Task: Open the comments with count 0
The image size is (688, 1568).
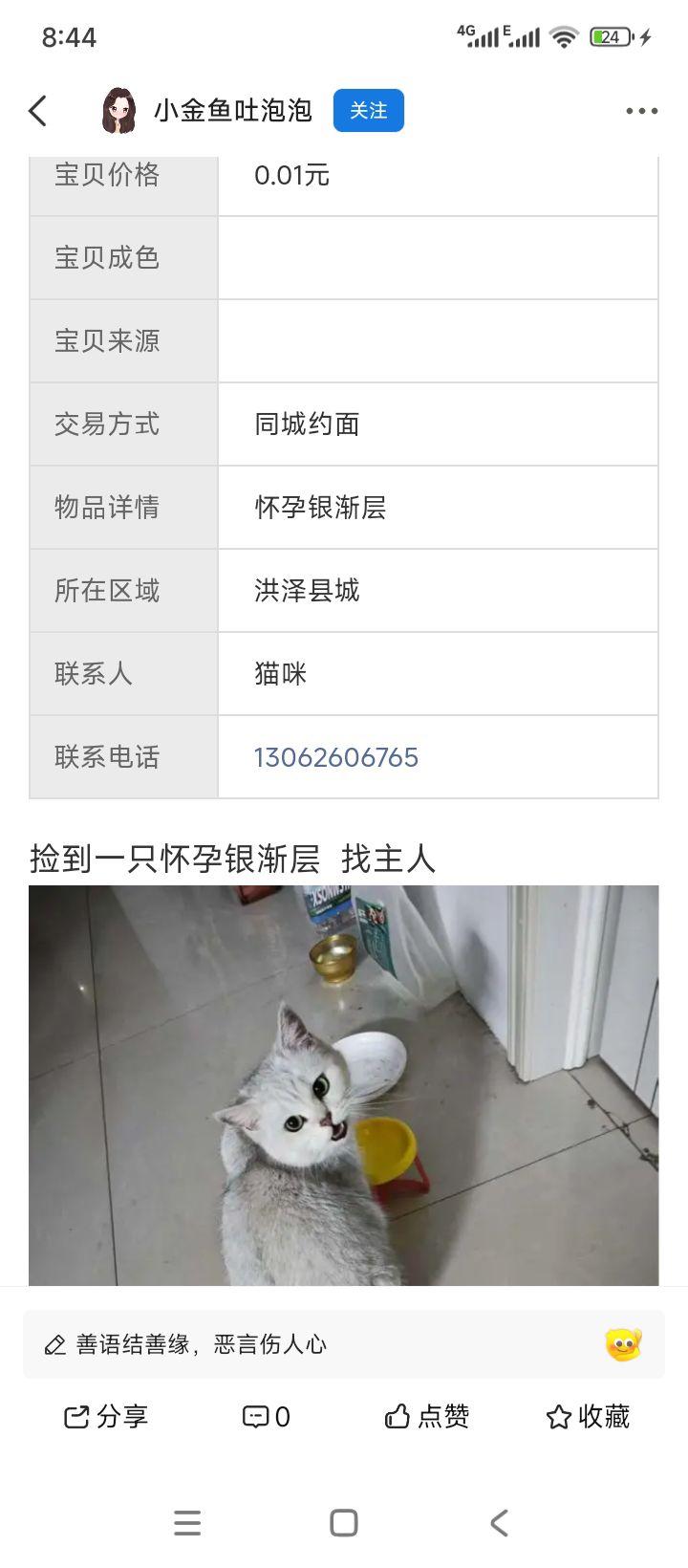Action: coord(266,1416)
